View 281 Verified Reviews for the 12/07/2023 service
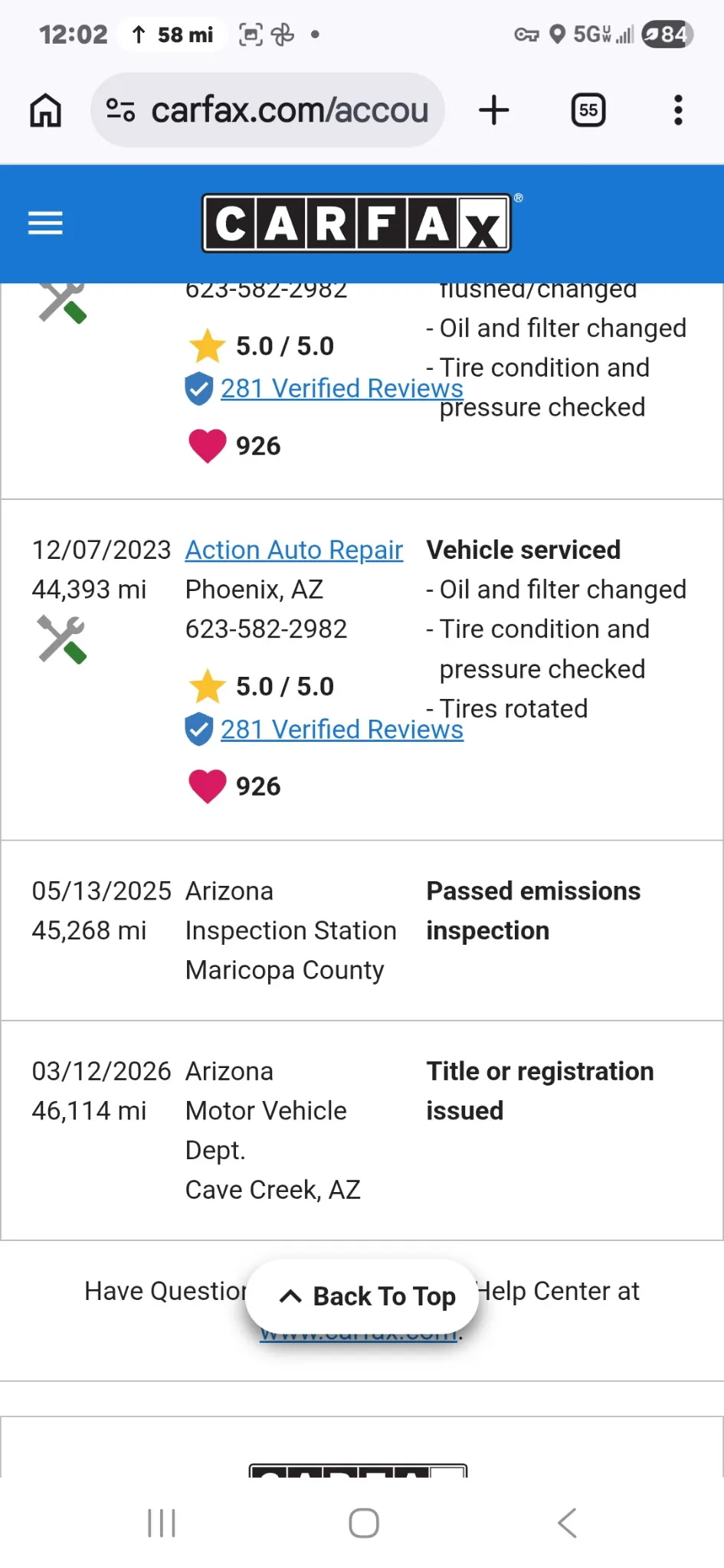 342,730
